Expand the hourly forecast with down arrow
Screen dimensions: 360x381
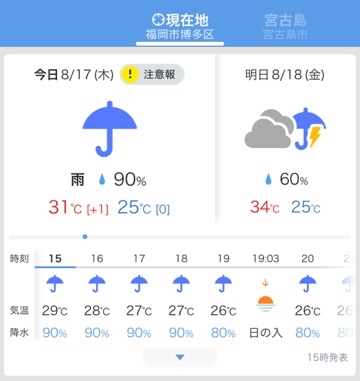(x=180, y=357)
